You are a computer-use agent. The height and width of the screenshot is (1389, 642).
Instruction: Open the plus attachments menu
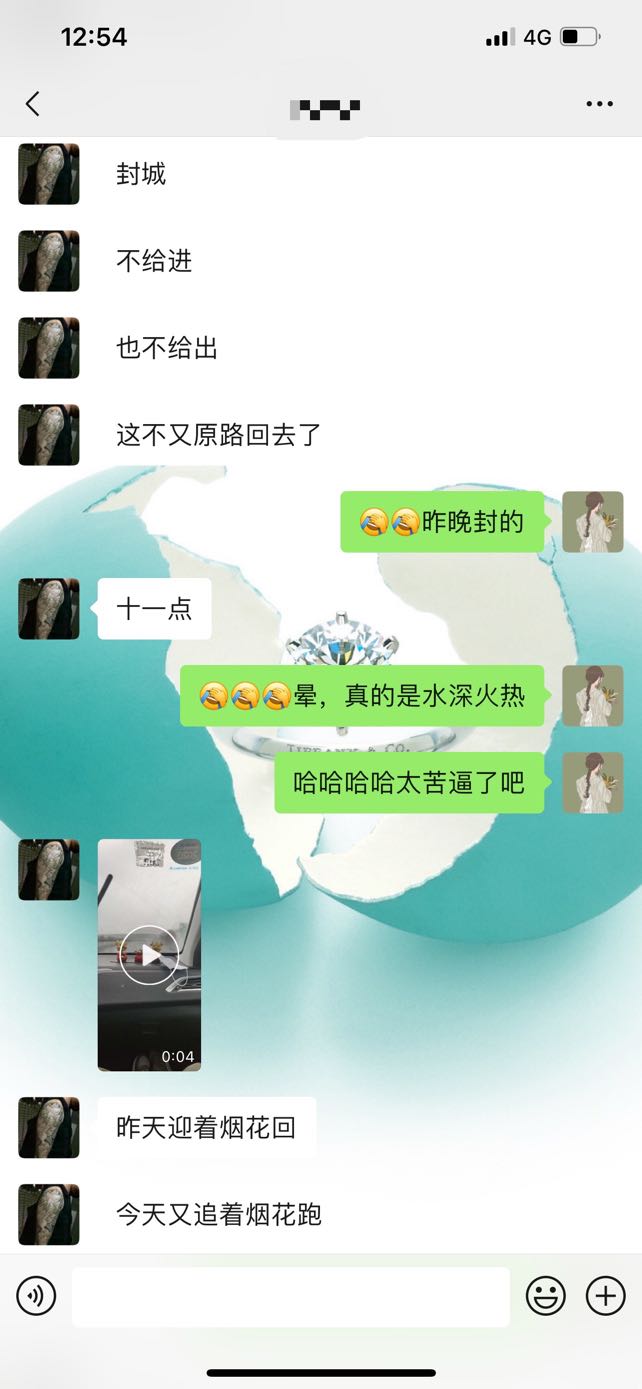point(605,1297)
